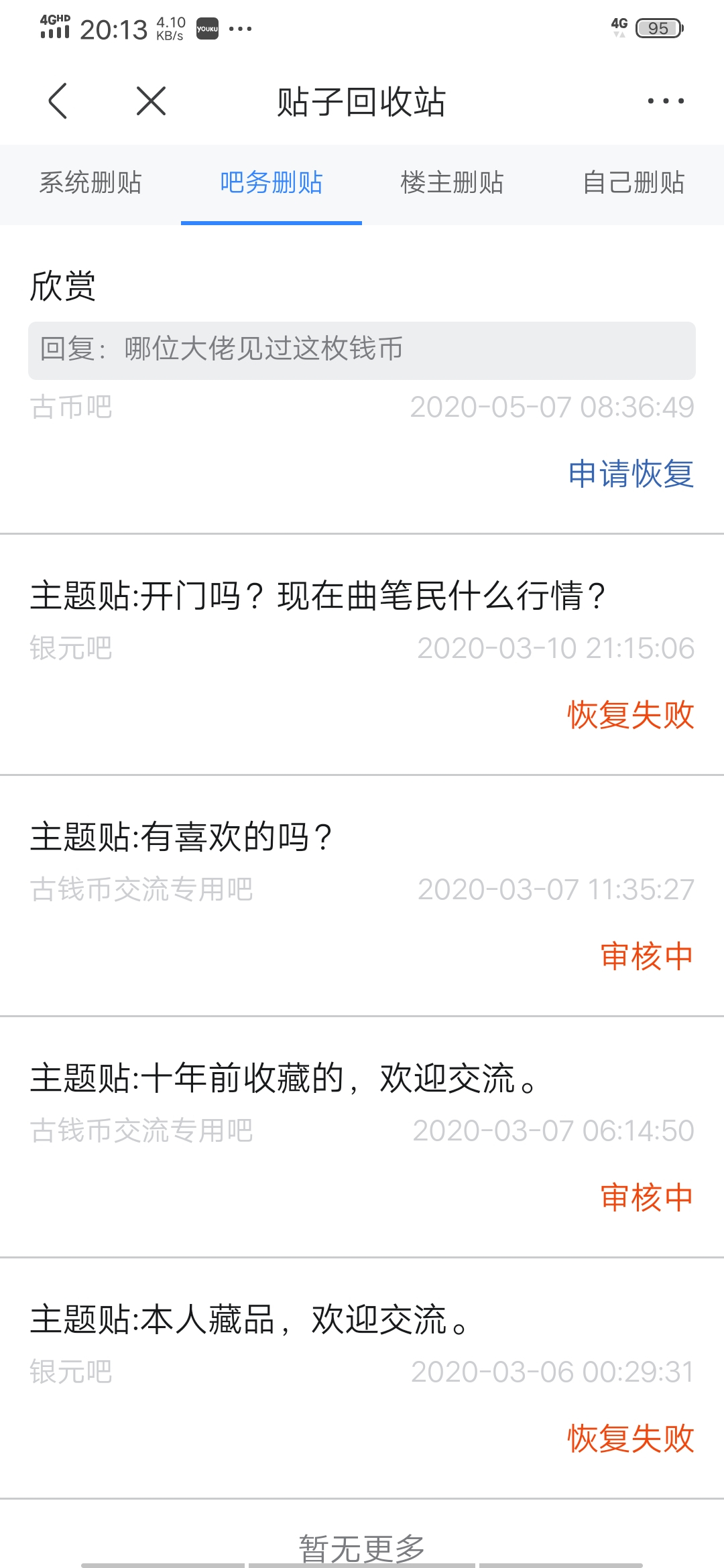
Task: Switch to the 系统删贴 tab
Action: pos(90,182)
